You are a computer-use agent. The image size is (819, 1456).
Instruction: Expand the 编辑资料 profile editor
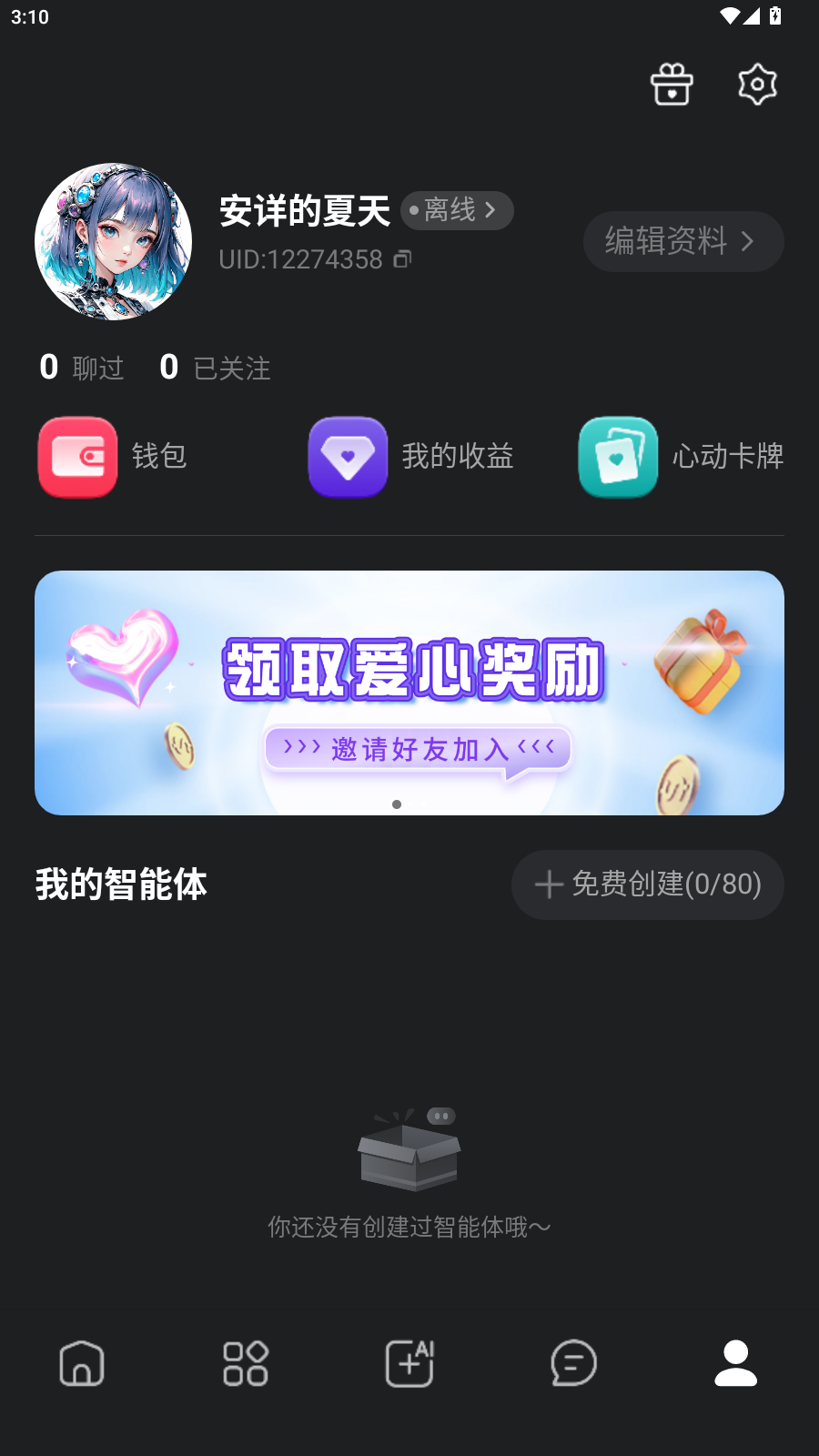(683, 241)
